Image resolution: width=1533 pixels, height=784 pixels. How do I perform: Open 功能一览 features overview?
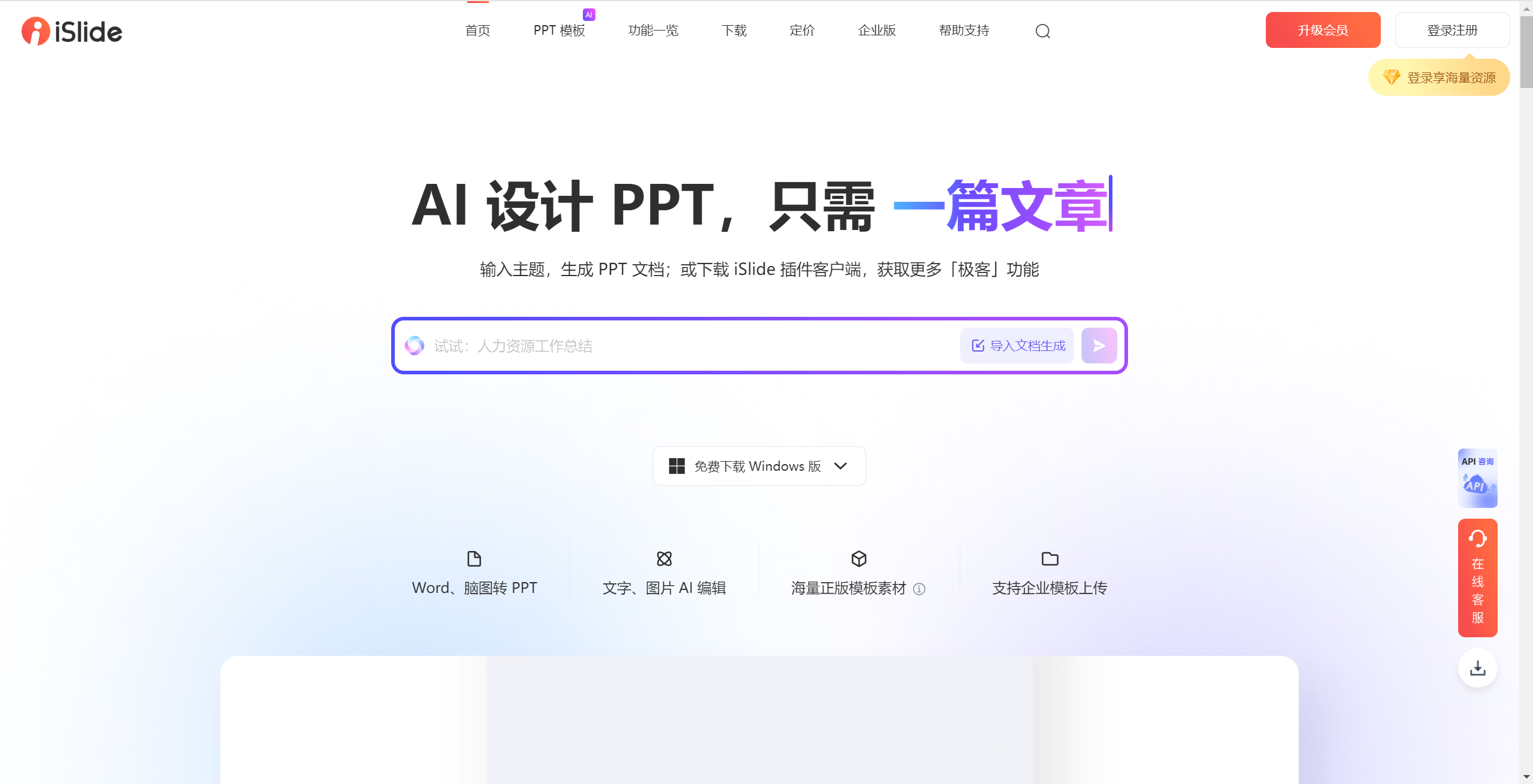click(653, 31)
